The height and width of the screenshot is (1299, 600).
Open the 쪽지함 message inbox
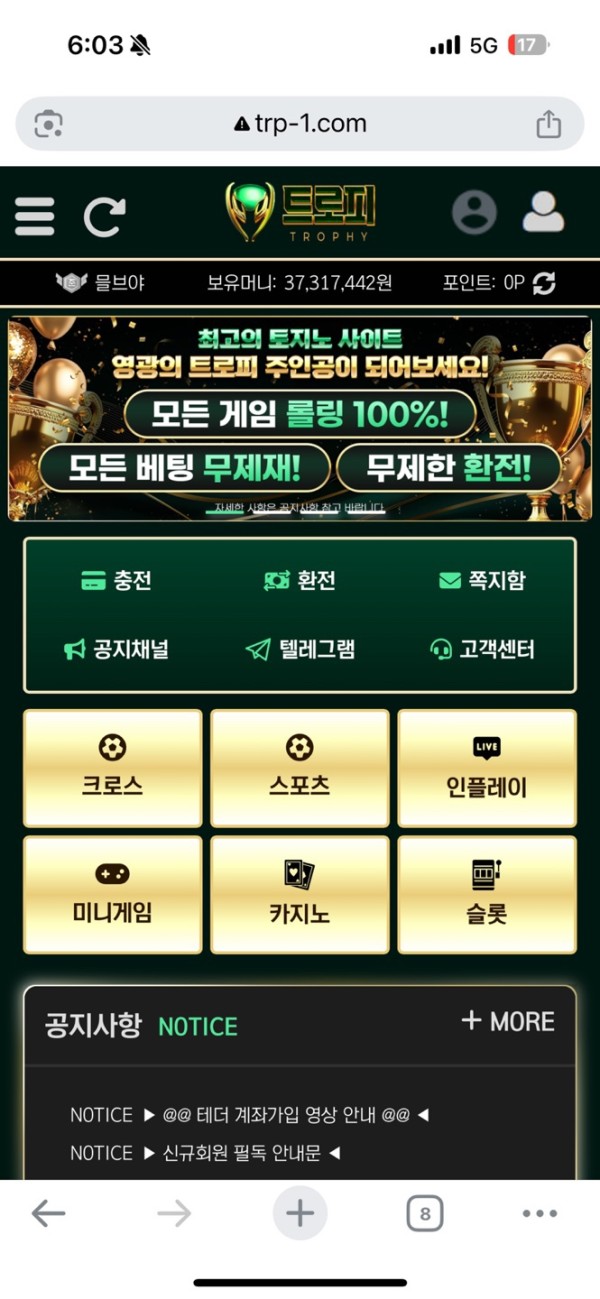pos(482,580)
